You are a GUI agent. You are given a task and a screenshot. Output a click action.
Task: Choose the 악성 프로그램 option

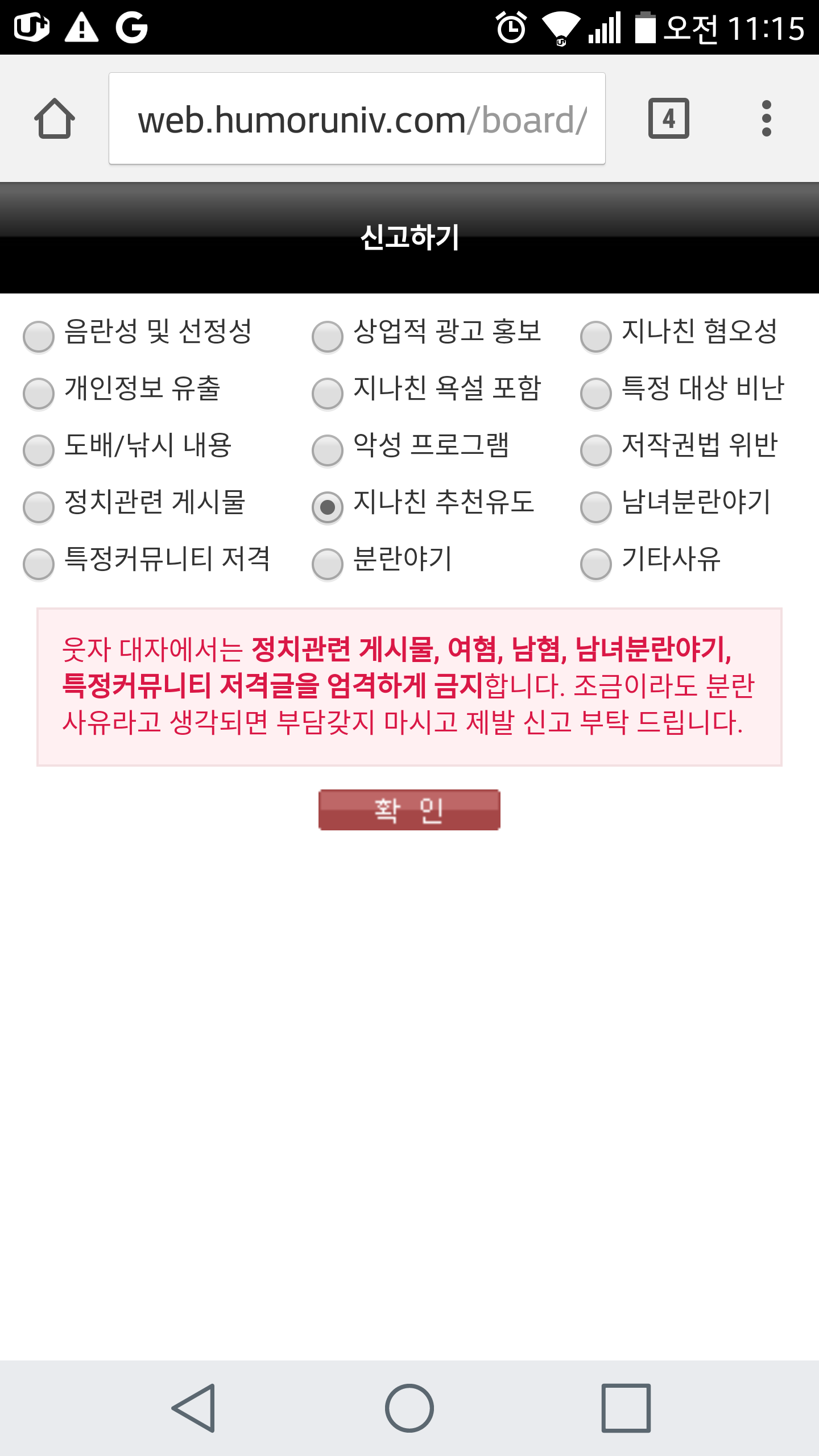click(328, 450)
